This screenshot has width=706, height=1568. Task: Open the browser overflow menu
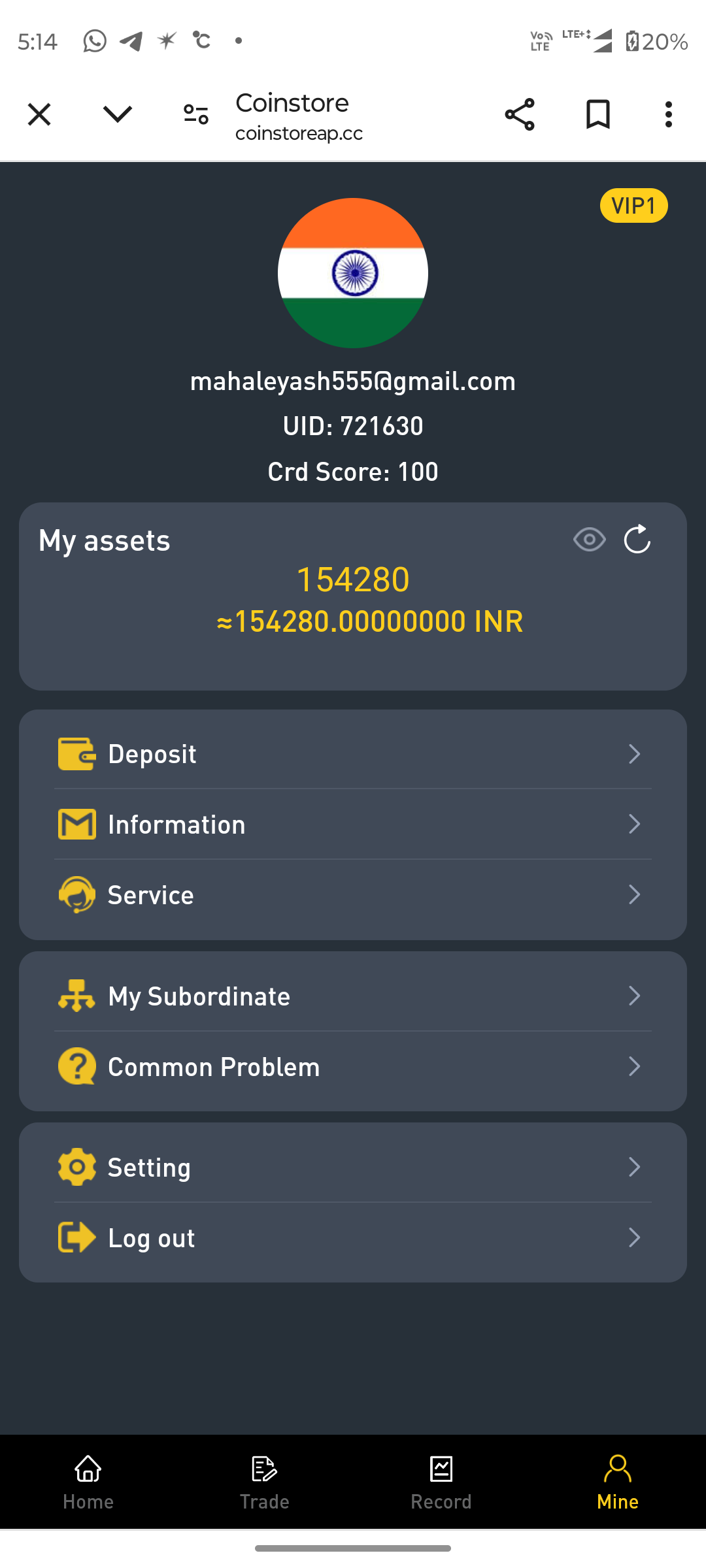668,115
